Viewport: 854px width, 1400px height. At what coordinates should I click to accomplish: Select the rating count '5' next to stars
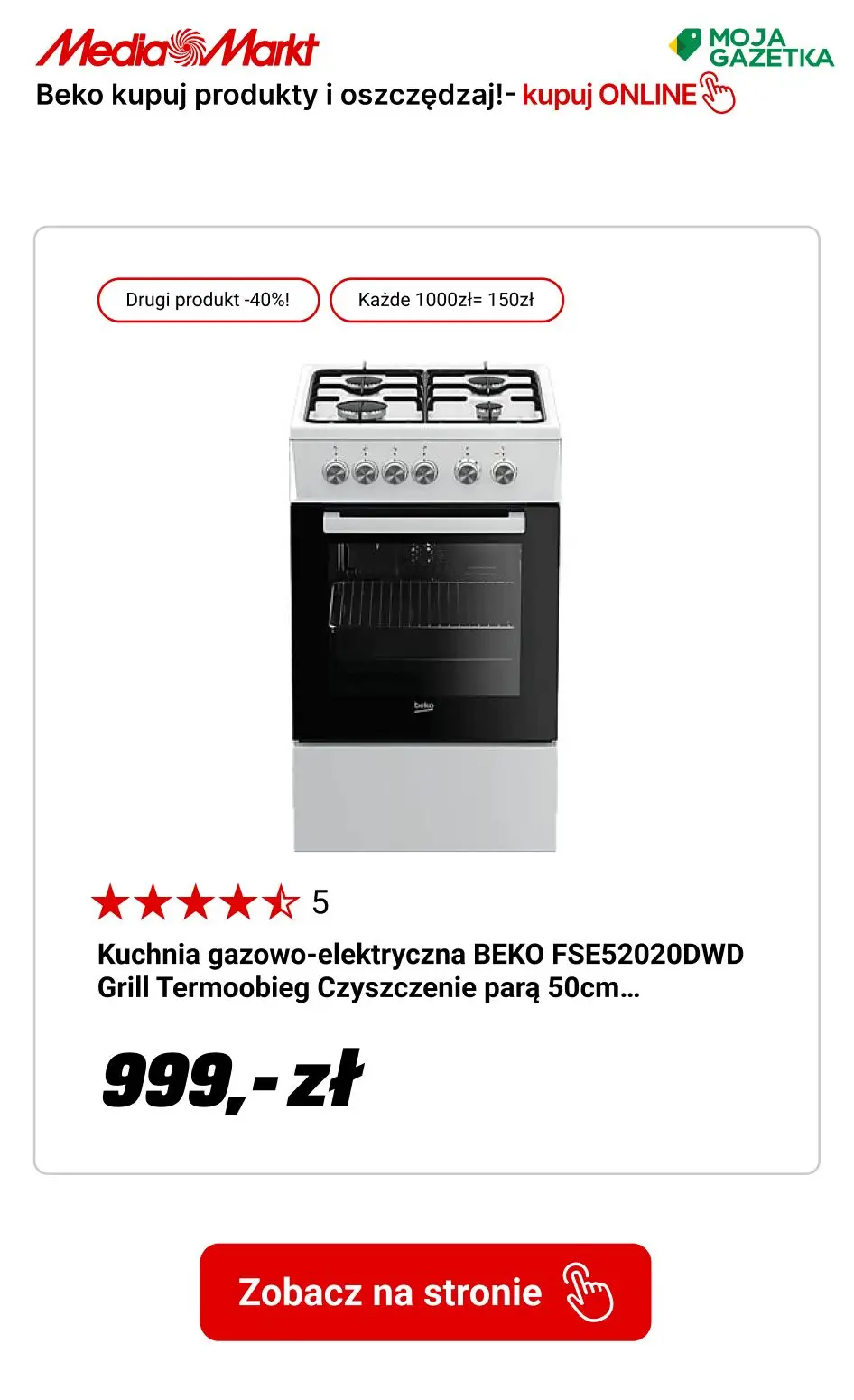tap(320, 901)
